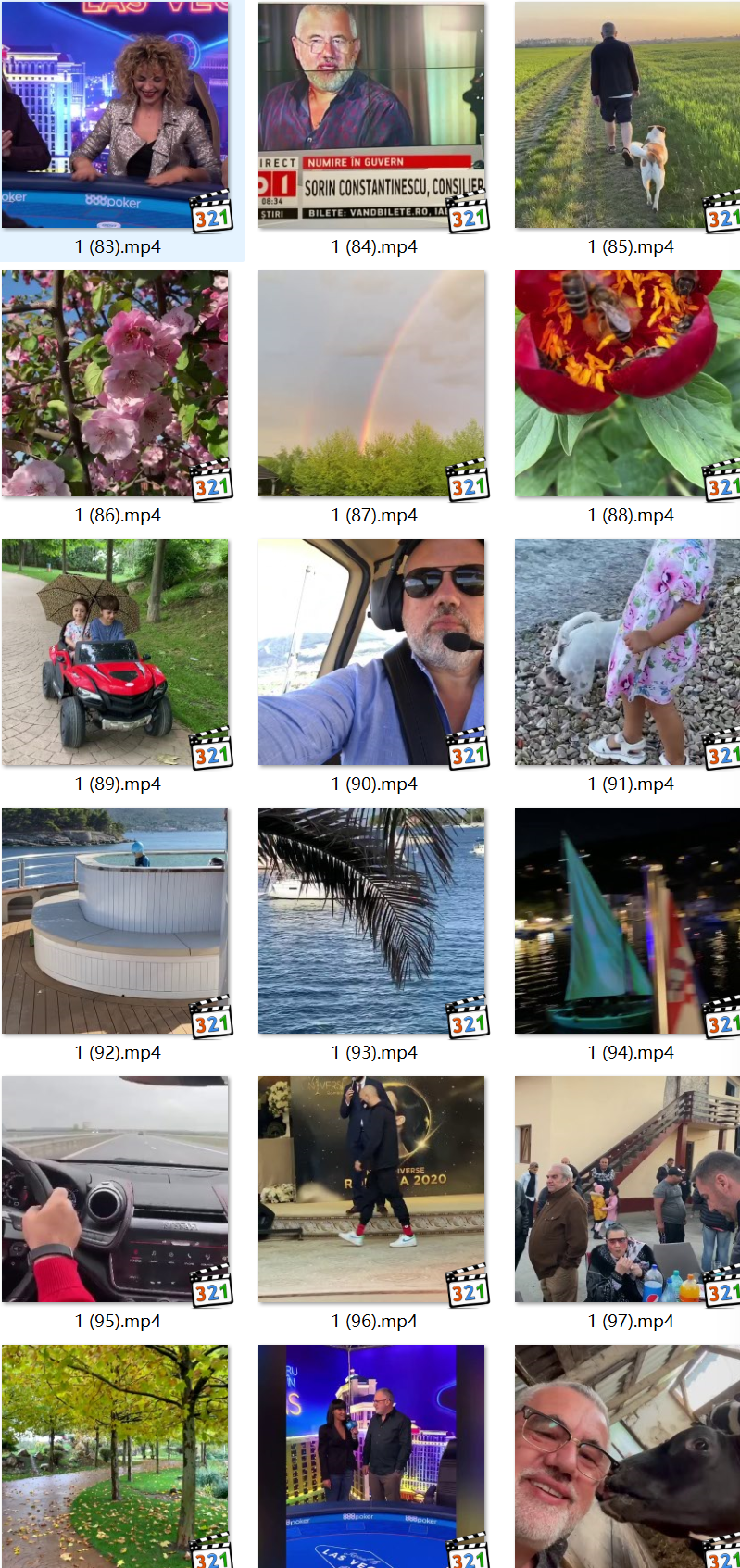Open the stage video 1 (96).mp4

point(371,1189)
